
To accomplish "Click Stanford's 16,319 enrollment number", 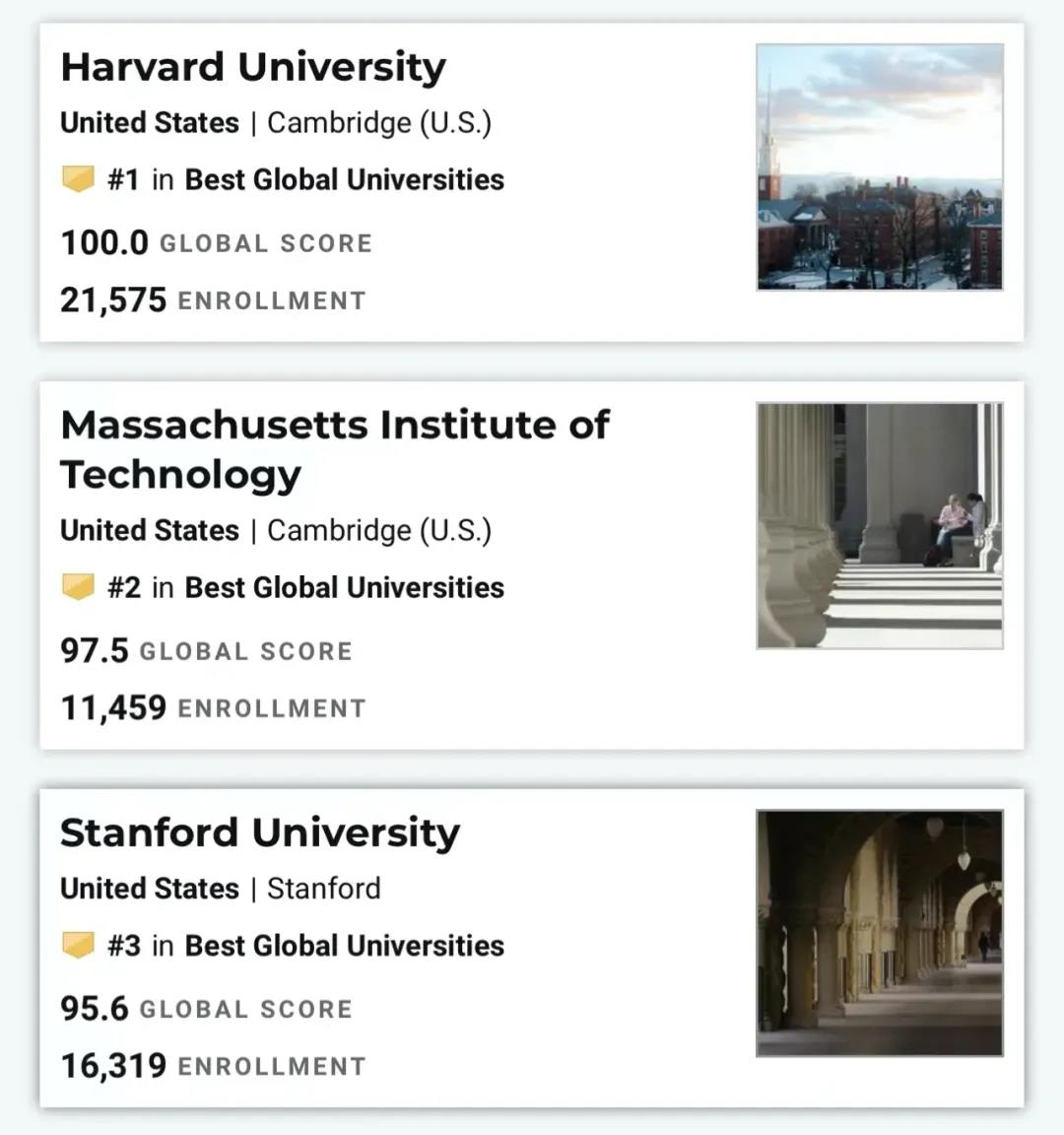I will pos(113,1065).
